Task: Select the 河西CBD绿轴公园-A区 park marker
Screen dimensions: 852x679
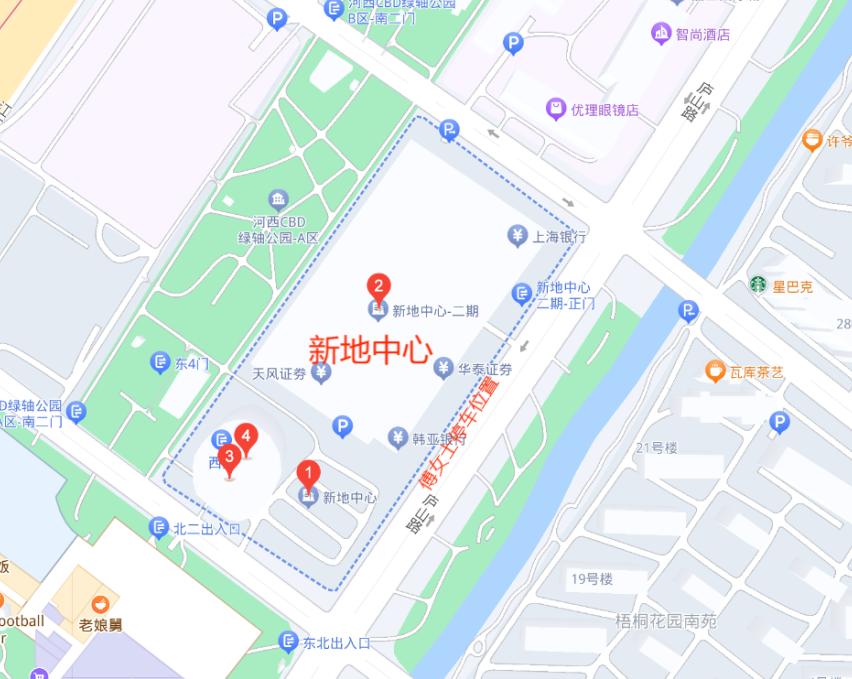Action: [278, 200]
